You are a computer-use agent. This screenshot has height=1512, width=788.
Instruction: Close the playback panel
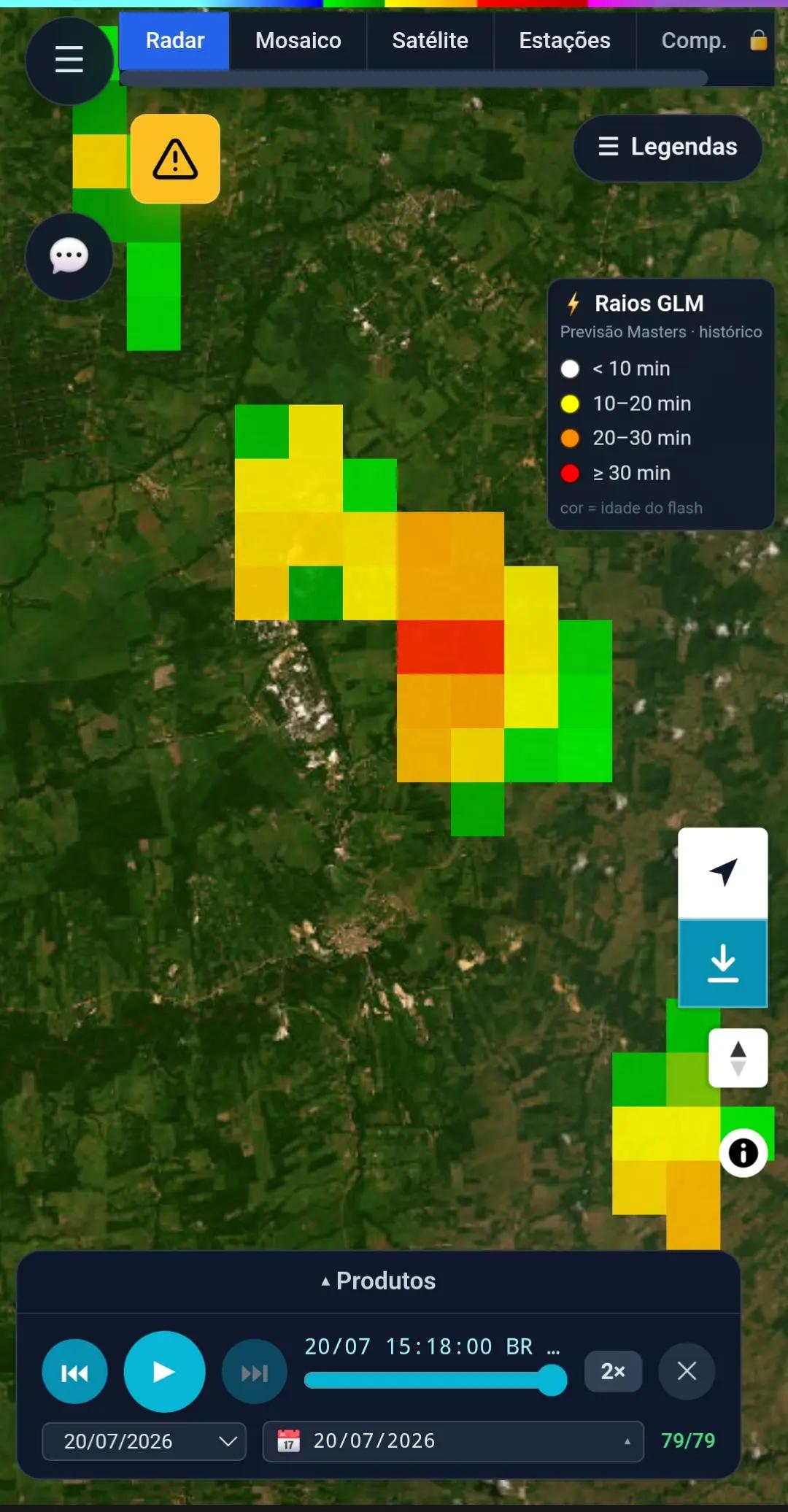(x=687, y=1372)
